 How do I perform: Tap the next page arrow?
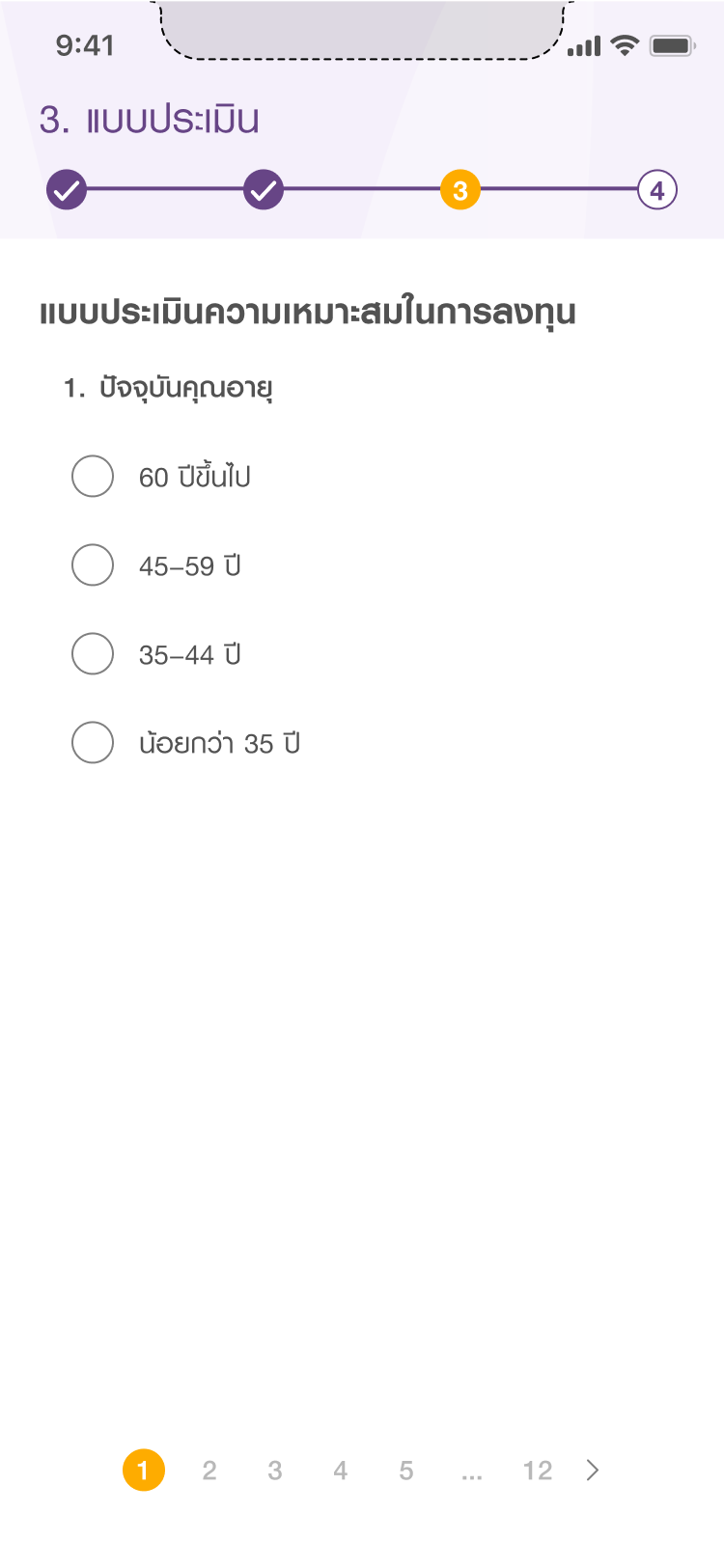click(x=593, y=1471)
